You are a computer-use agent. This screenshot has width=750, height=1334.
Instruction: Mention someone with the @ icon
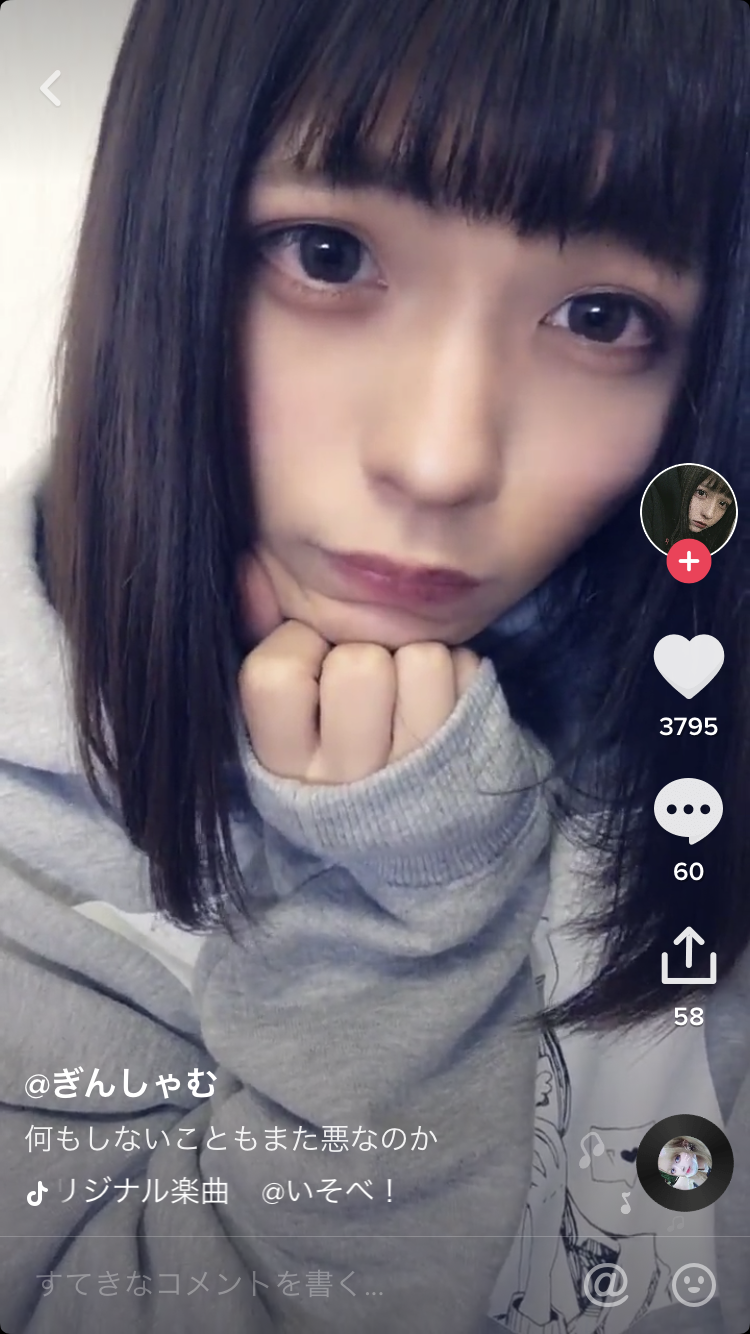[604, 1284]
